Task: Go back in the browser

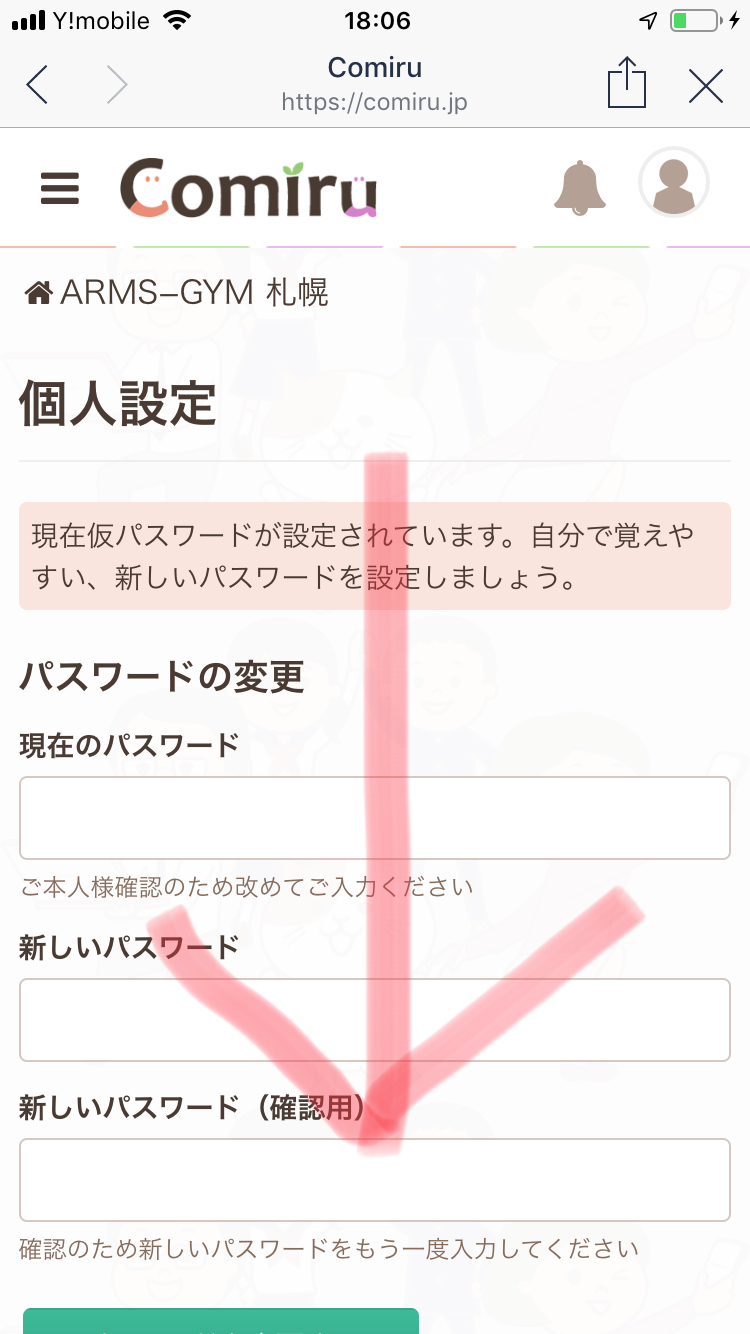Action: [x=38, y=85]
